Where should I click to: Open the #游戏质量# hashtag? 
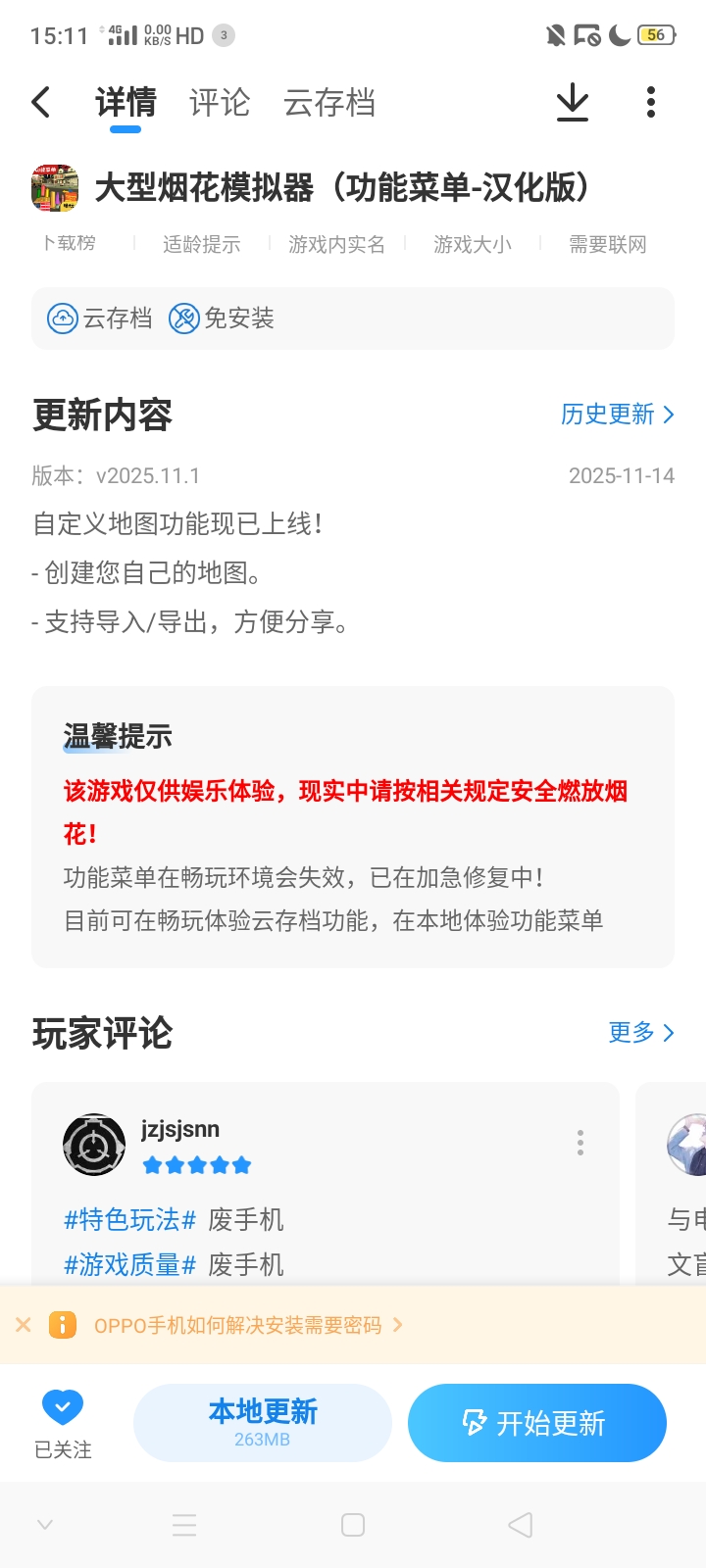pyautogui.click(x=129, y=1264)
